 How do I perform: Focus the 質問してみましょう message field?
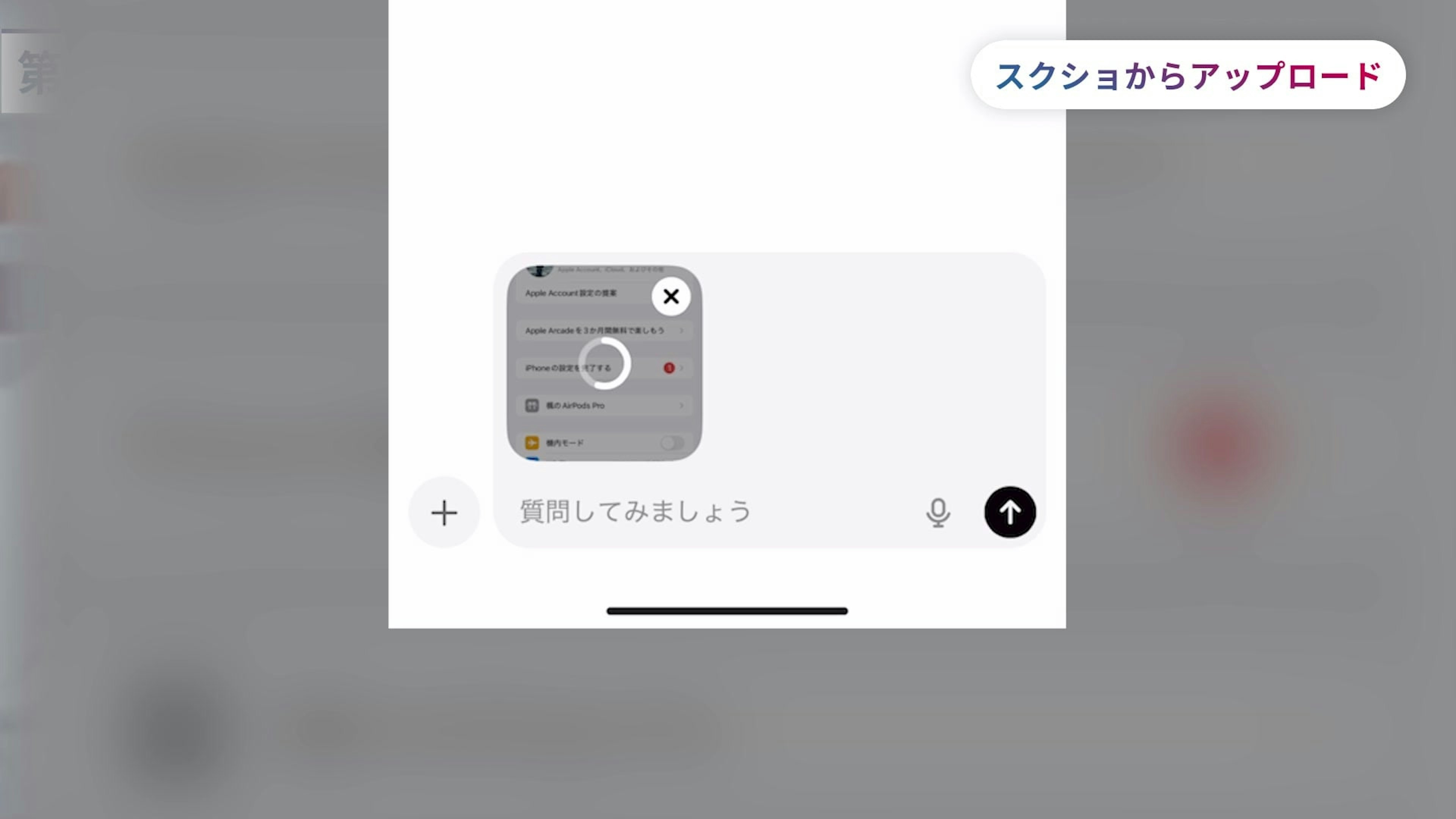click(706, 511)
